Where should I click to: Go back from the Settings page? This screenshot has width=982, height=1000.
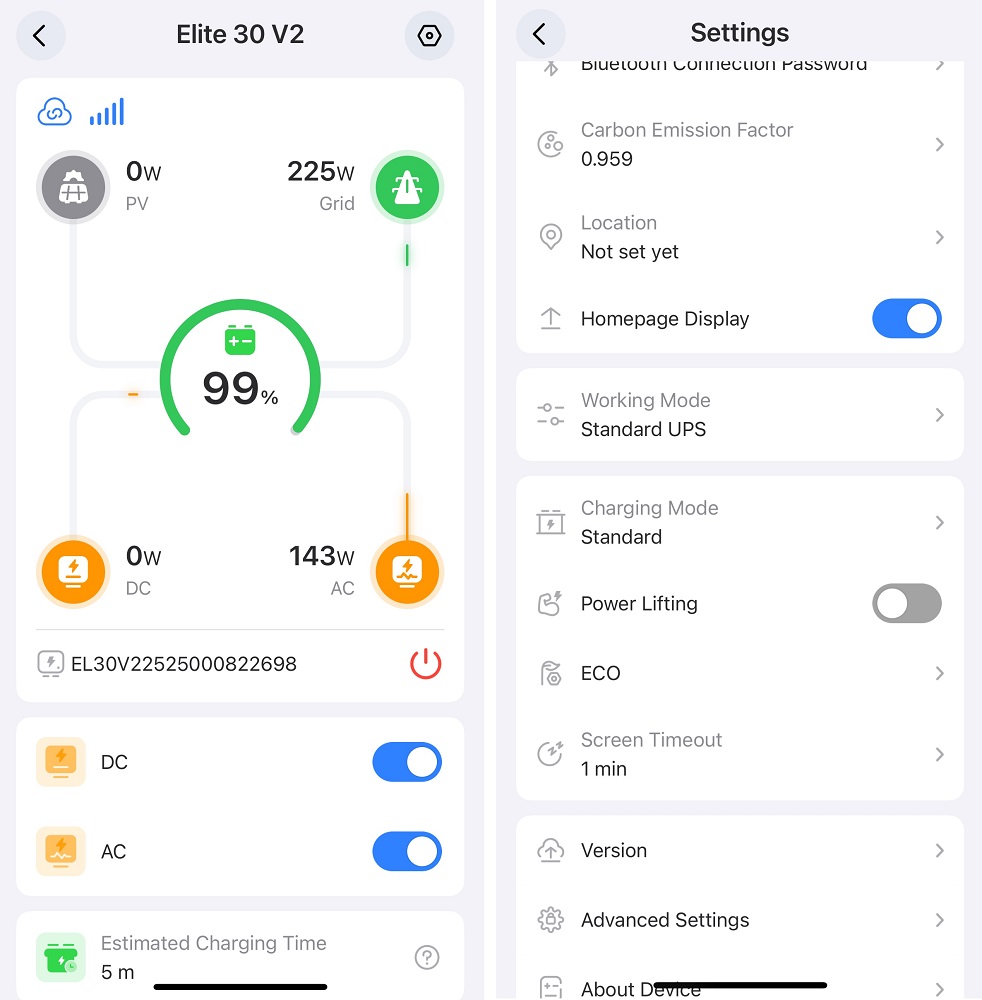(x=540, y=34)
